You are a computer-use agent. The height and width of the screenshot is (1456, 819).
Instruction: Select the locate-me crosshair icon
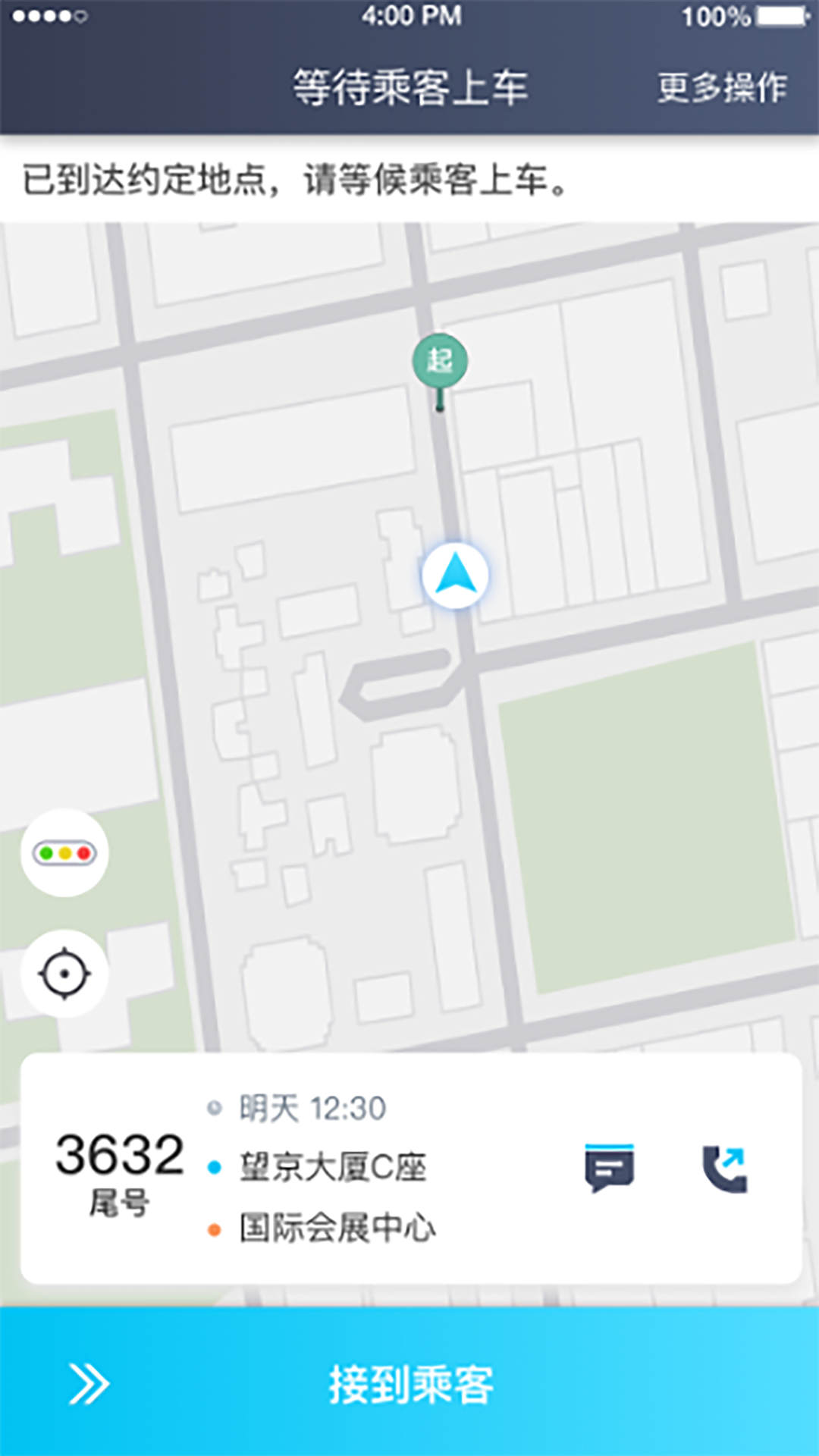[x=64, y=973]
